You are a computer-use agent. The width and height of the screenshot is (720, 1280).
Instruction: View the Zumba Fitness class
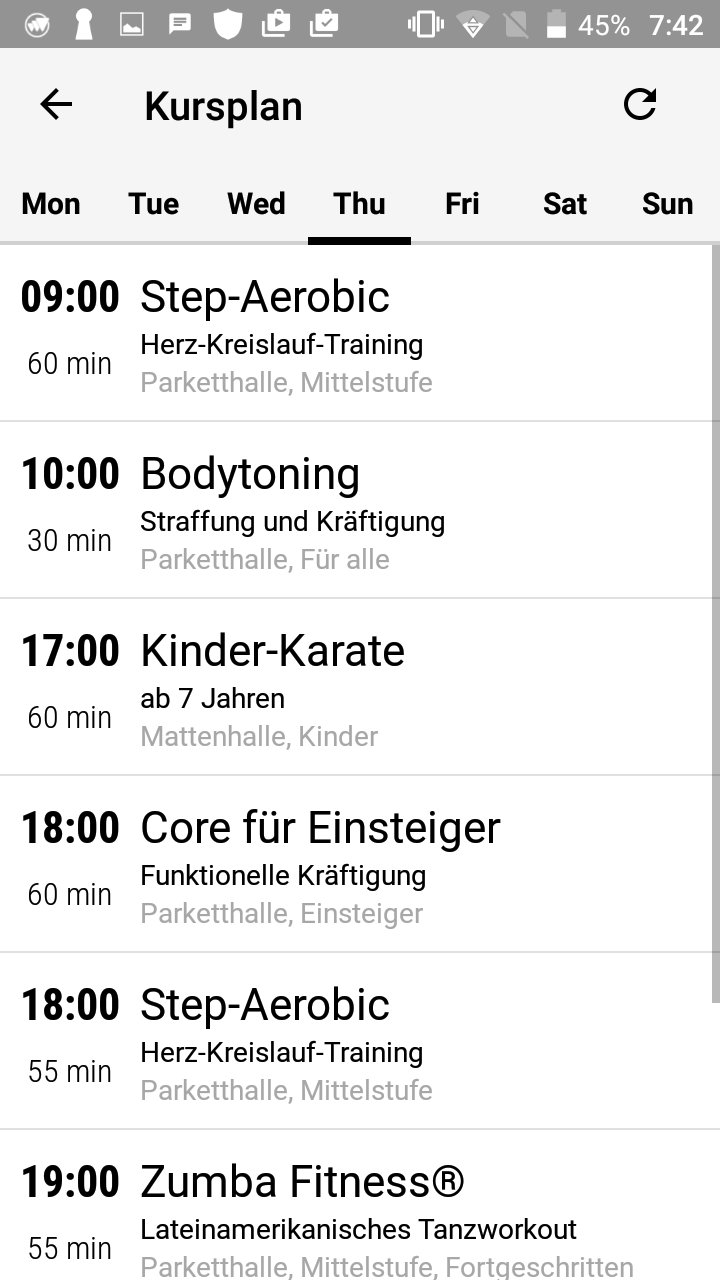(360, 1206)
